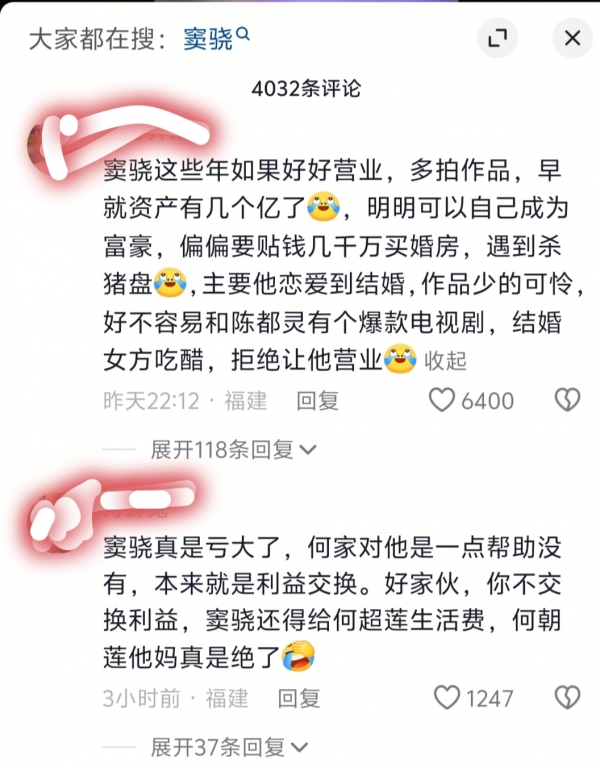Screen dimensions: 600x768
Task: Reply to the comment posted 昨天22:12
Action: point(318,401)
